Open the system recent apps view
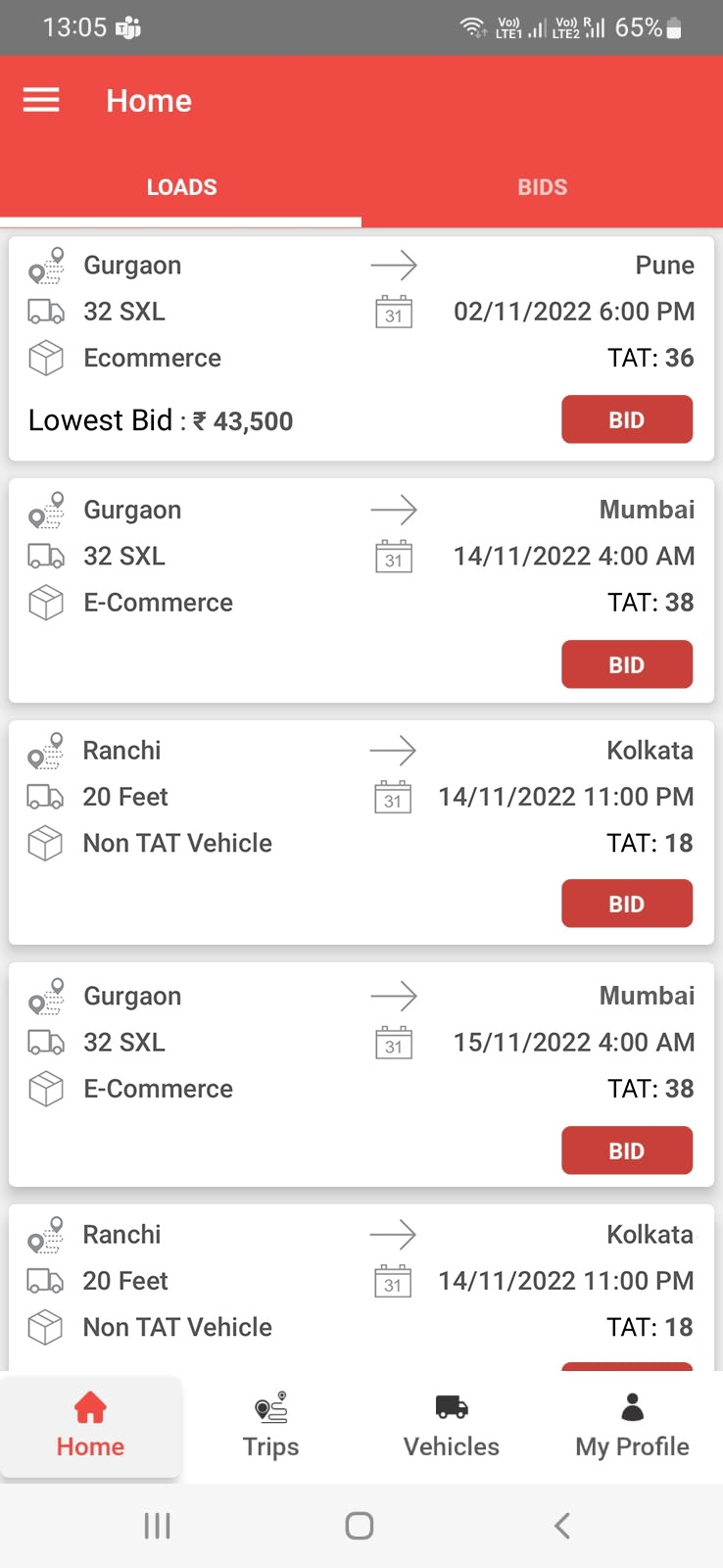This screenshot has width=723, height=1568. [158, 1526]
